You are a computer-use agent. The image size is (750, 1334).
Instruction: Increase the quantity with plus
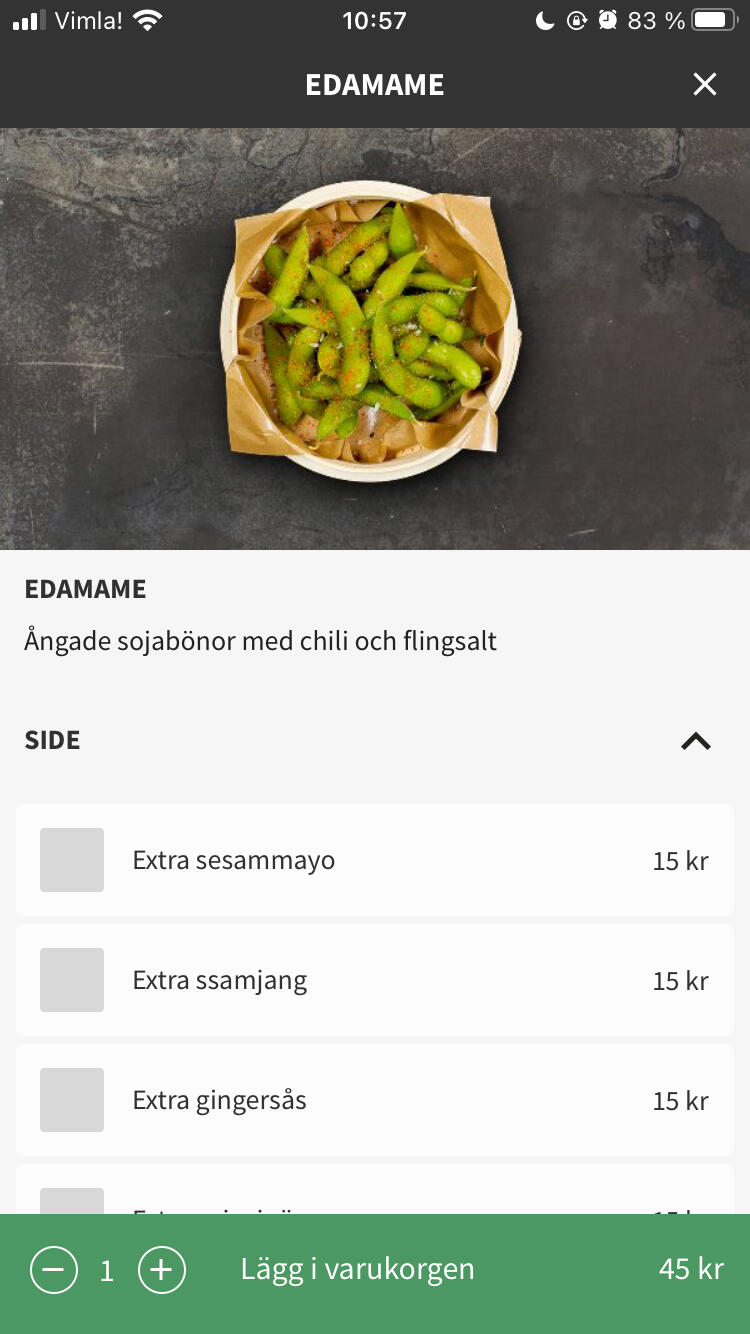tap(162, 1270)
